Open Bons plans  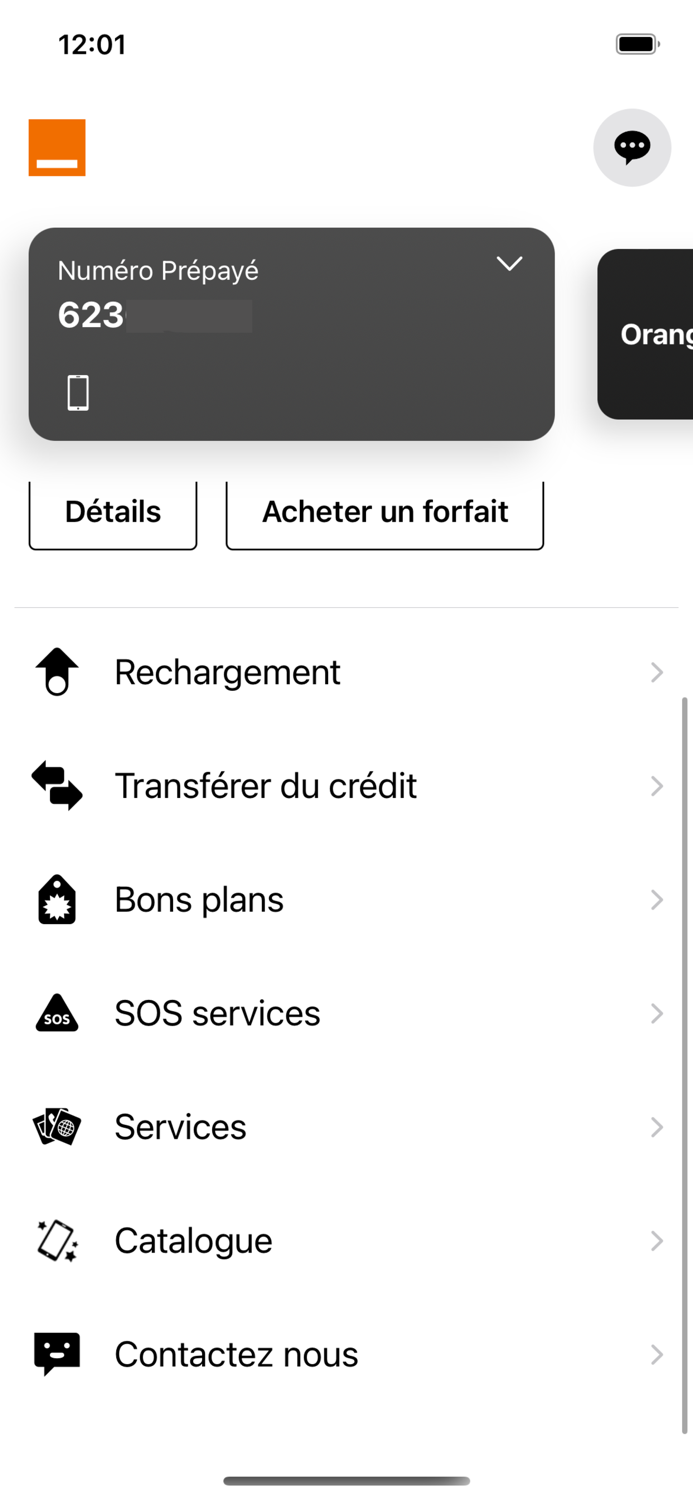(x=345, y=900)
